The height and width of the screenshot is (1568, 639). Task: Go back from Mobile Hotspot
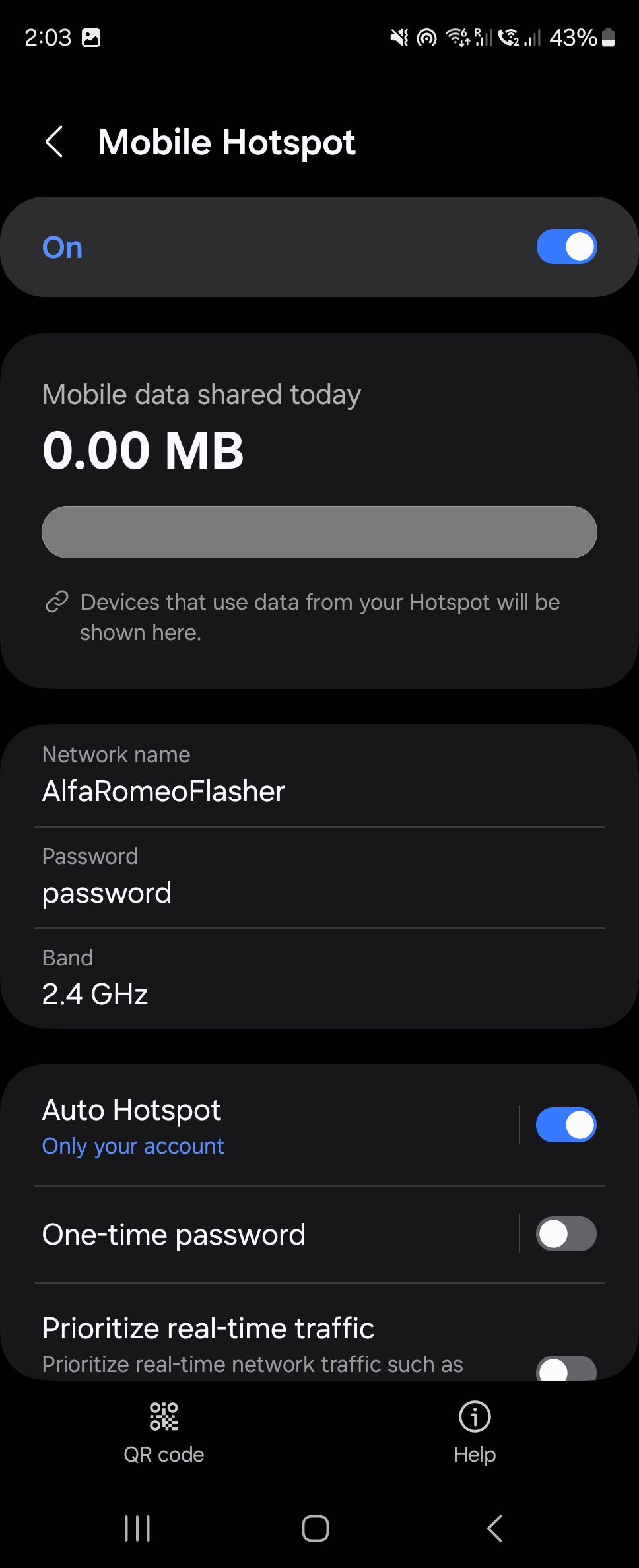coord(55,142)
